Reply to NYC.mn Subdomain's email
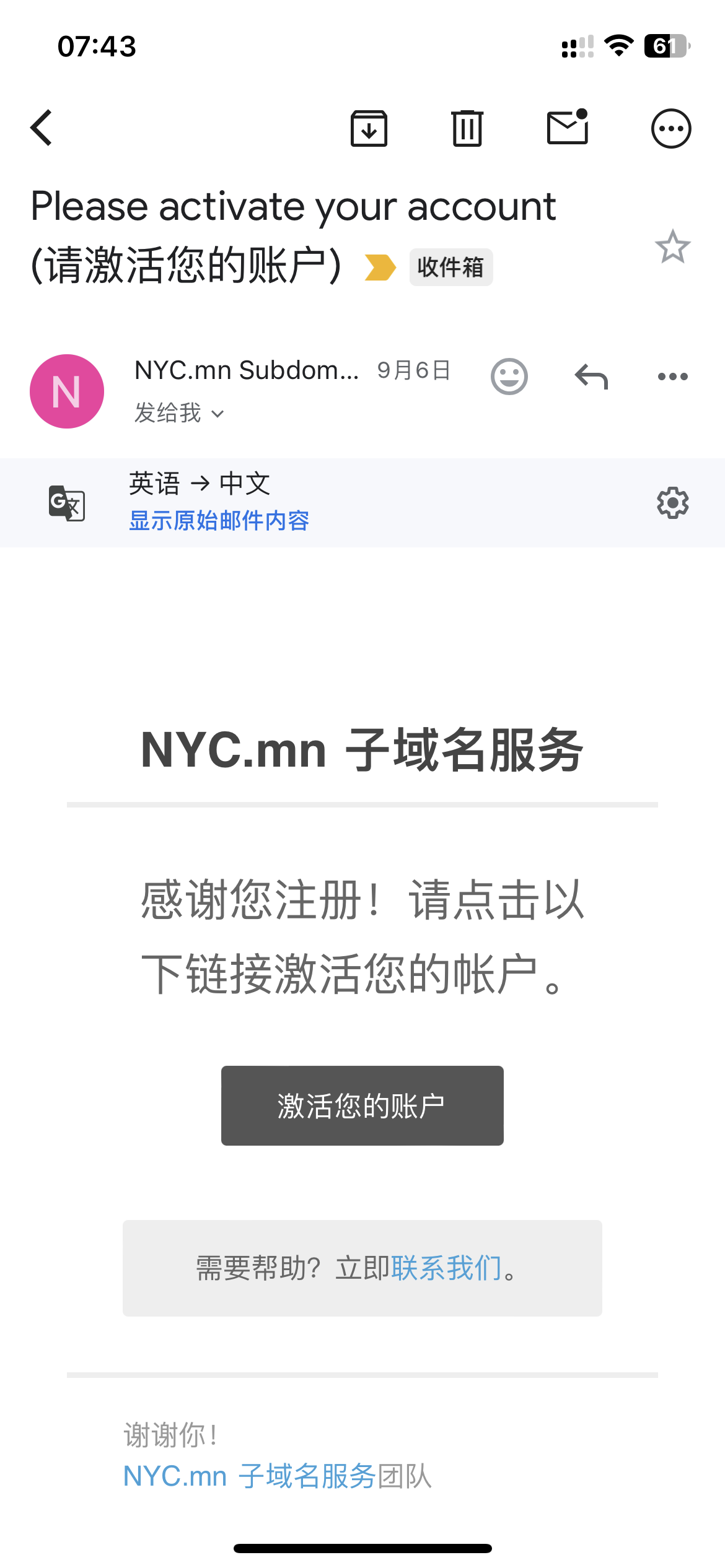Image resolution: width=725 pixels, height=1568 pixels. 591,377
